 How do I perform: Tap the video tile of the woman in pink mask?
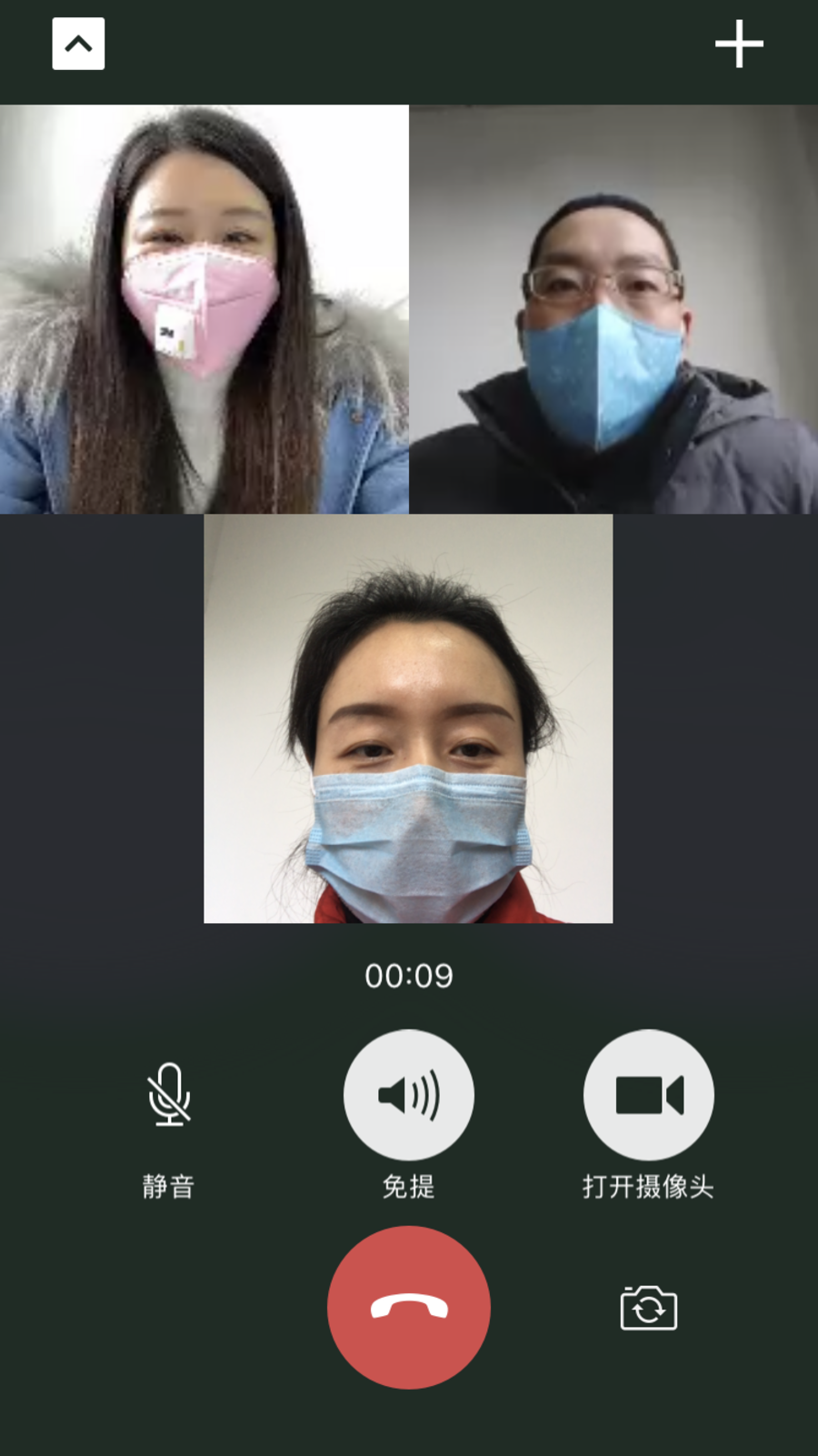coord(204,309)
